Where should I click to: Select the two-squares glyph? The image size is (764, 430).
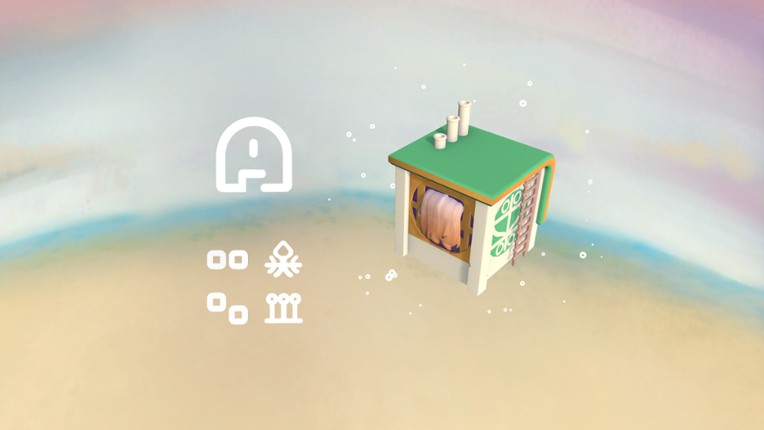[x=227, y=261]
